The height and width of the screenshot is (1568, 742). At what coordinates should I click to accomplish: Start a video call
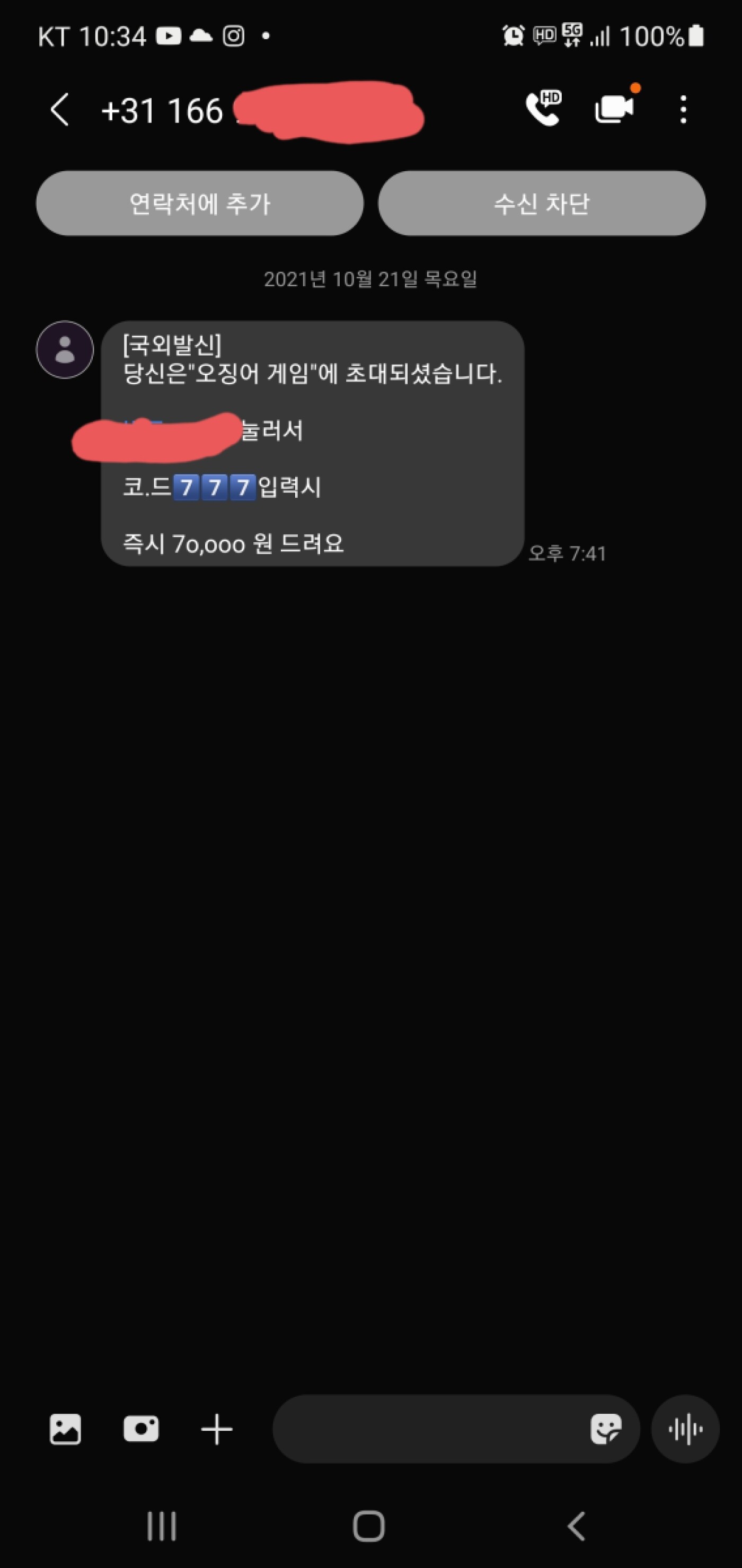pyautogui.click(x=615, y=109)
